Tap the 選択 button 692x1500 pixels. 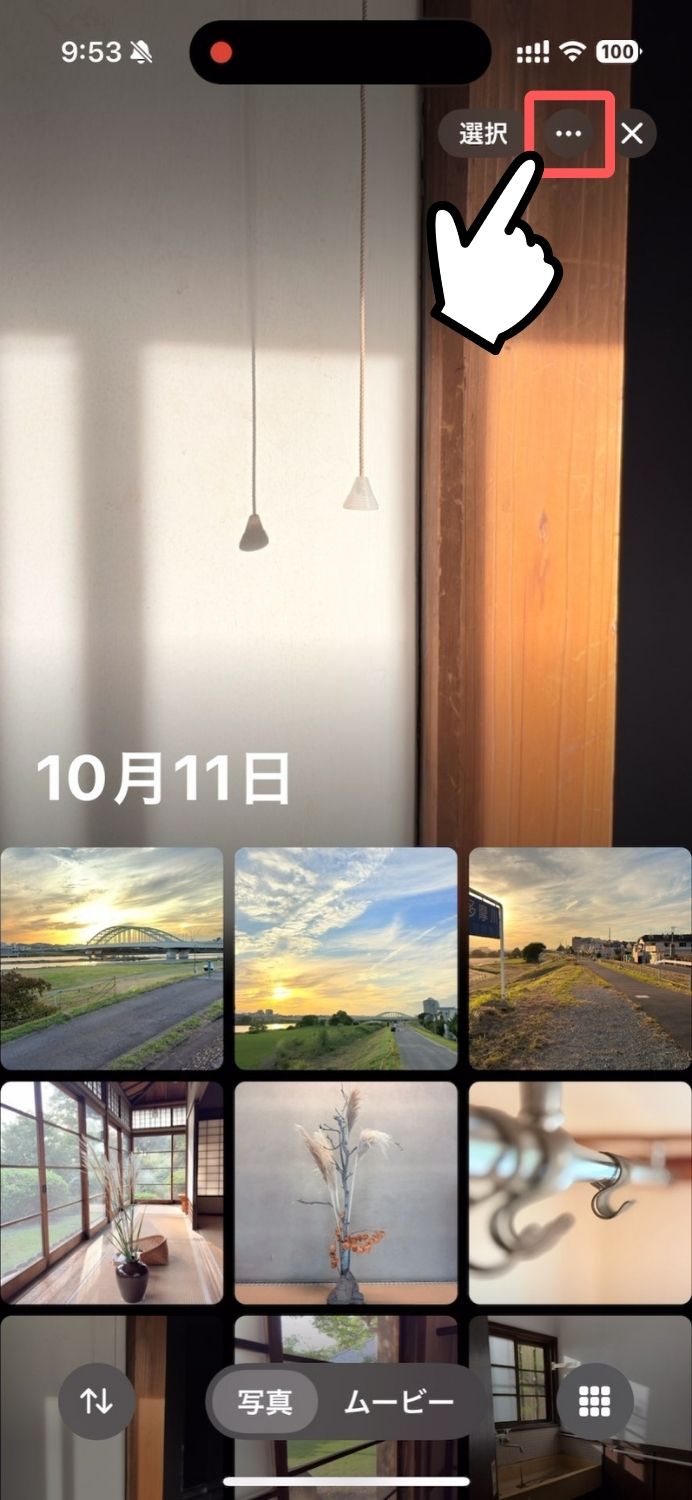coord(483,133)
